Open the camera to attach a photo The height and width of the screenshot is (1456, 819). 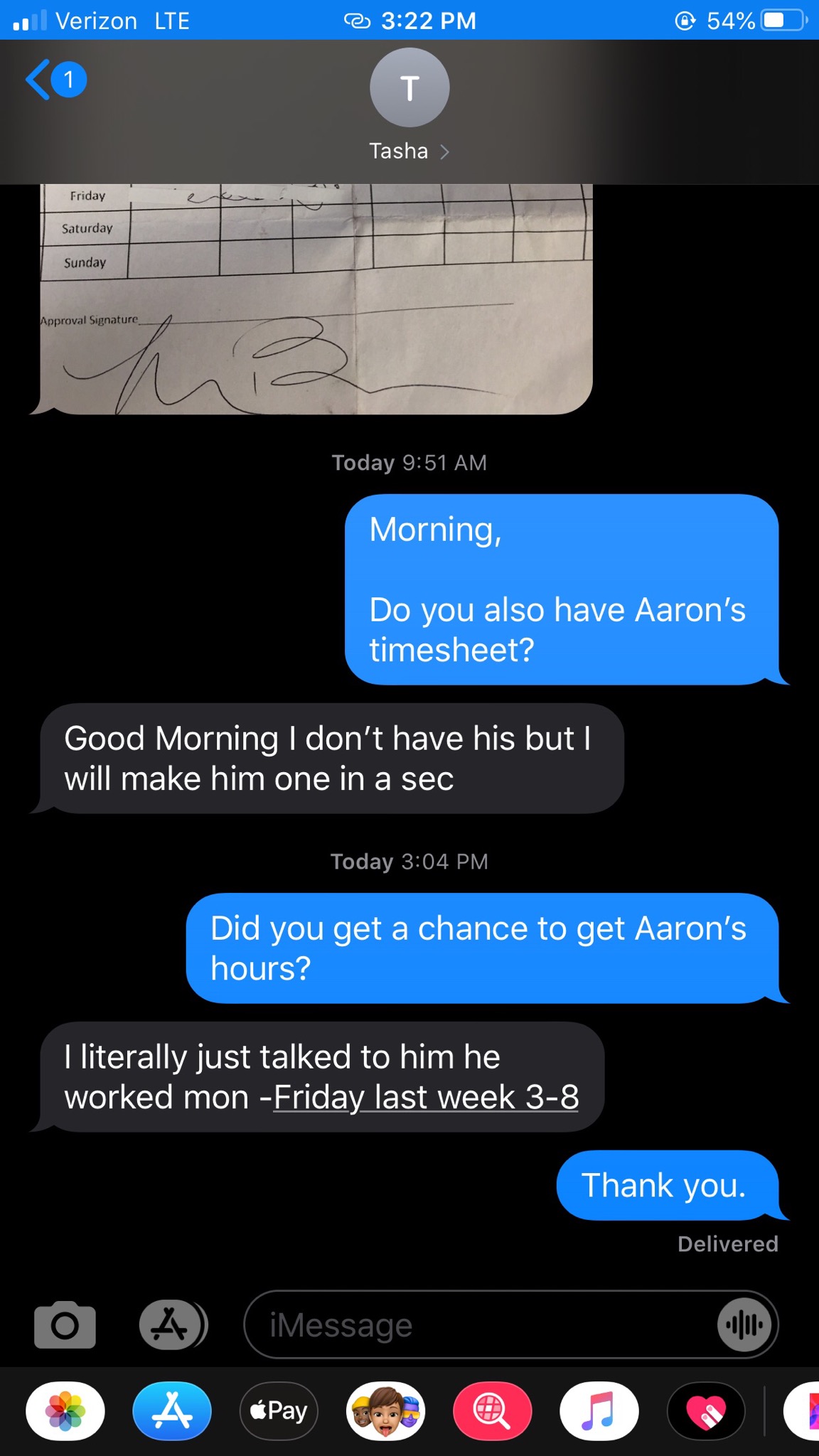(65, 1325)
